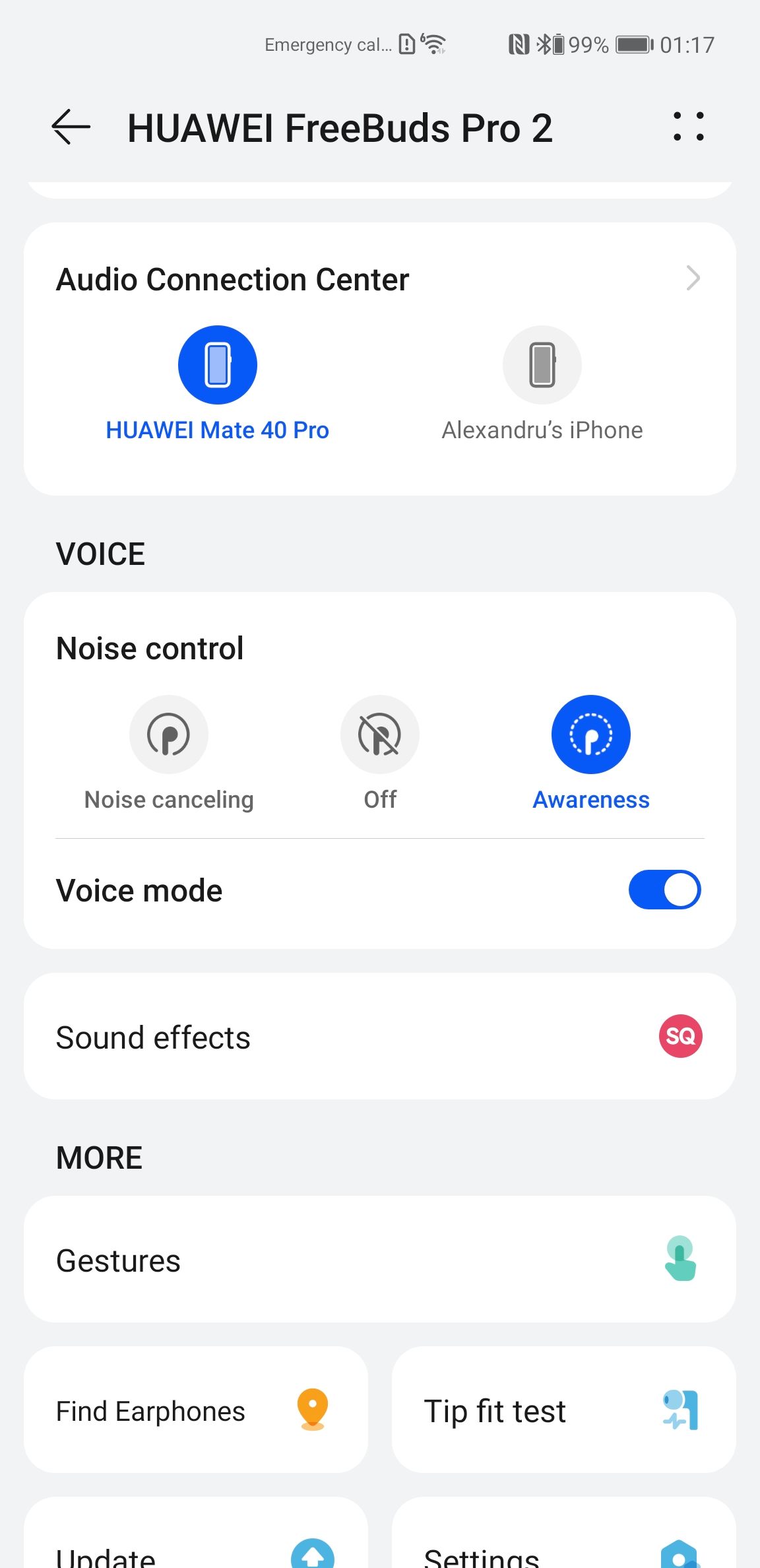This screenshot has width=760, height=1568.
Task: Disable the Voice mode switch
Action: [665, 890]
